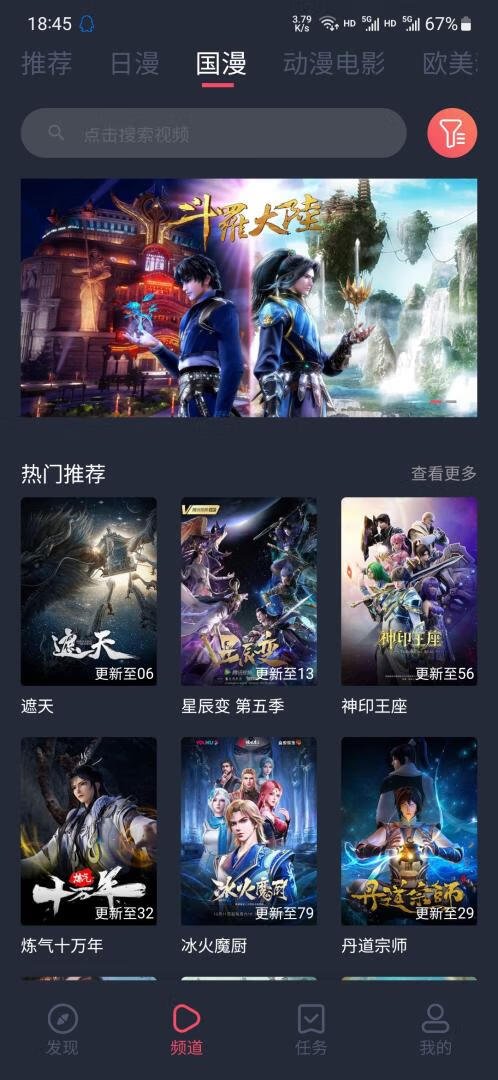498x1080 pixels.
Task: Open the 任务 tab
Action: [311, 1030]
